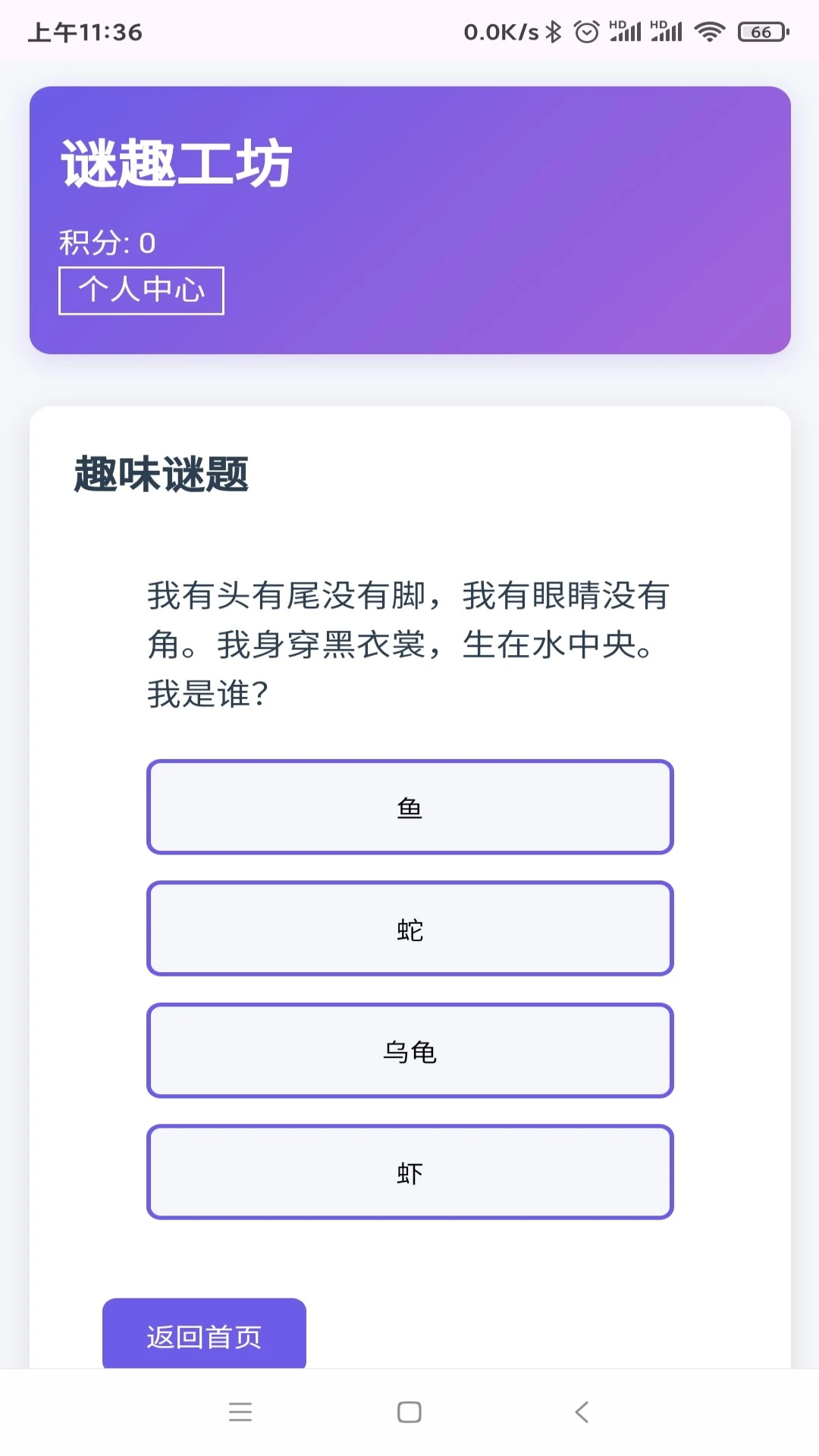Click the 积分: 0 score text
Viewport: 819px width, 1456px height.
[106, 242]
